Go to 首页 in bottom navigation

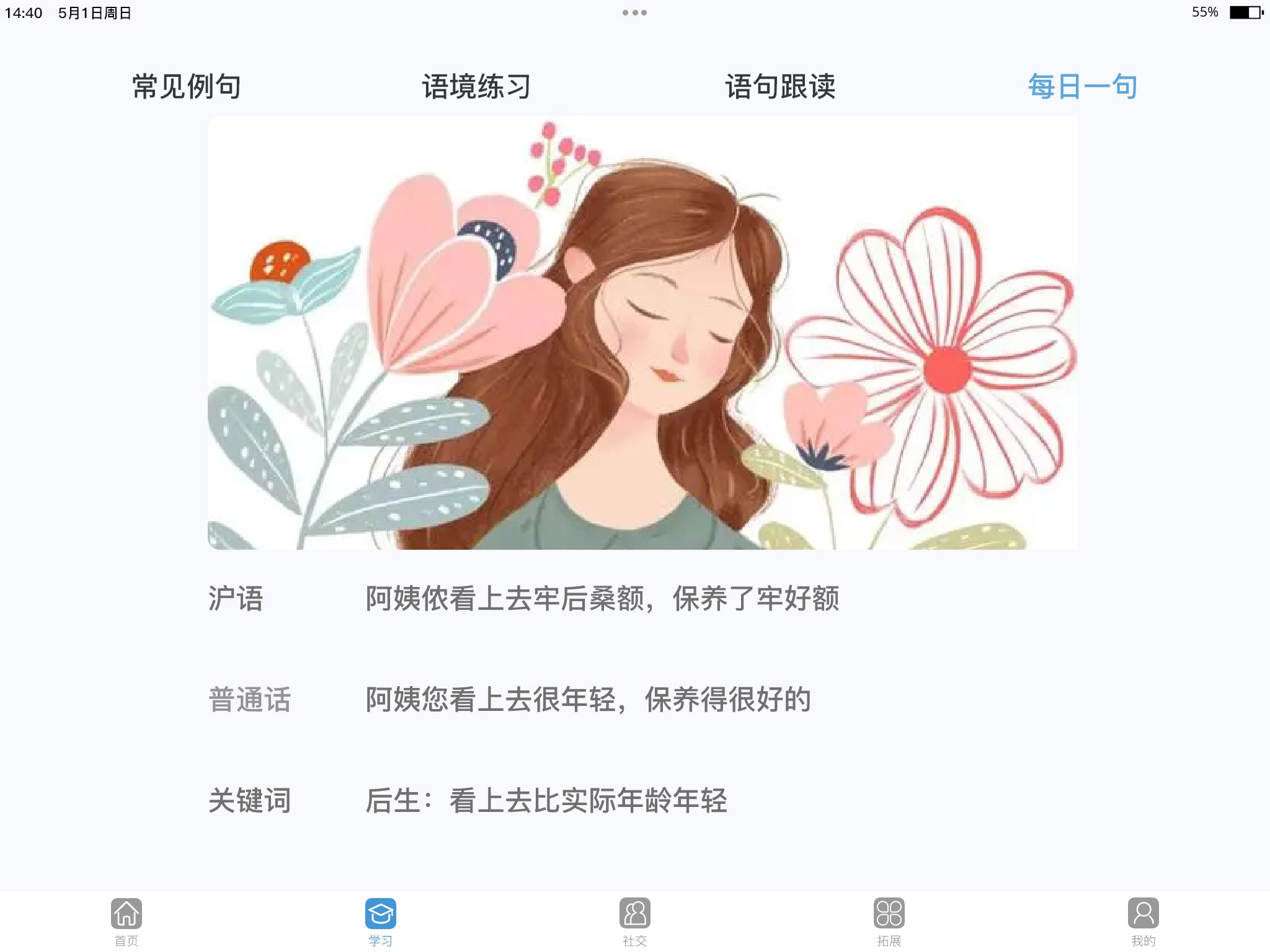click(127, 920)
